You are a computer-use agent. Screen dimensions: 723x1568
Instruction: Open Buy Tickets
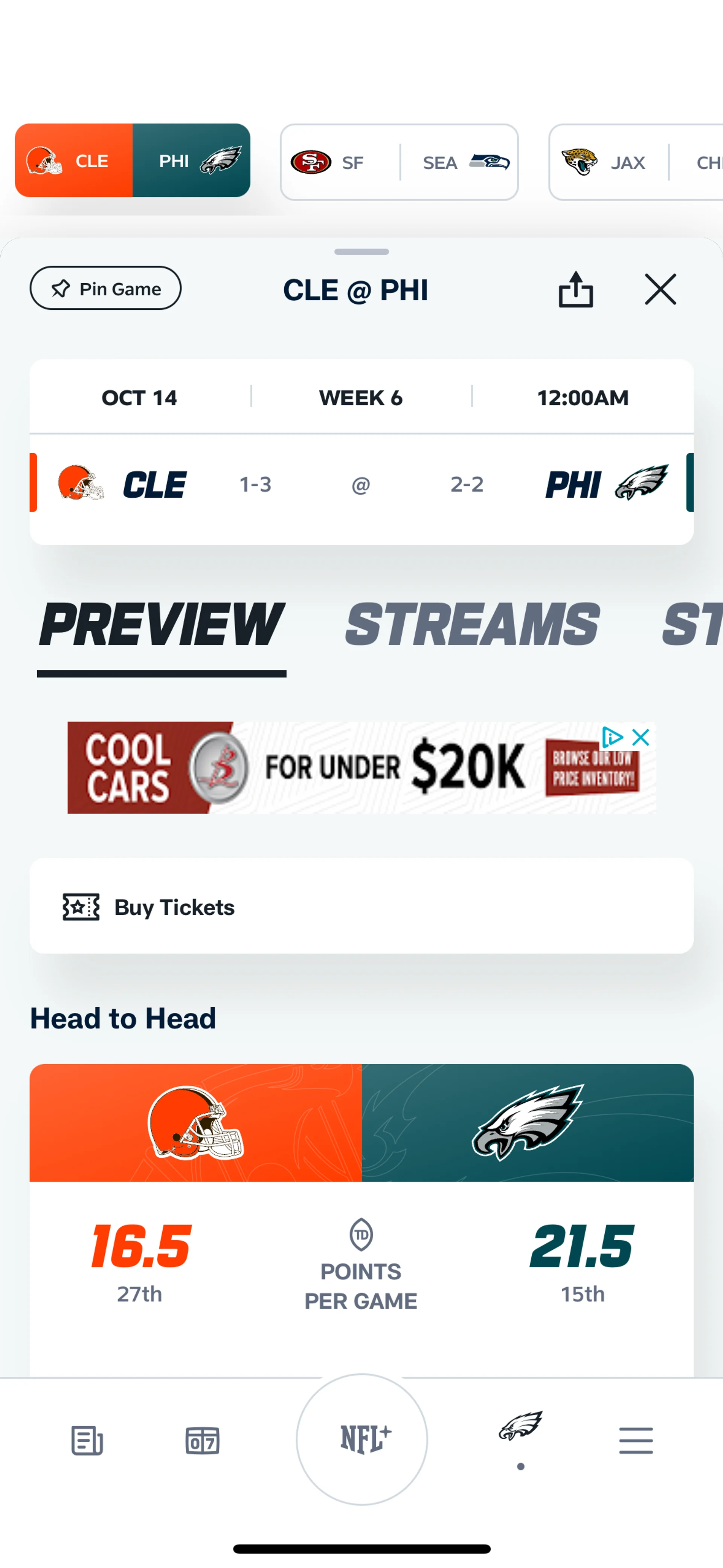pos(361,906)
